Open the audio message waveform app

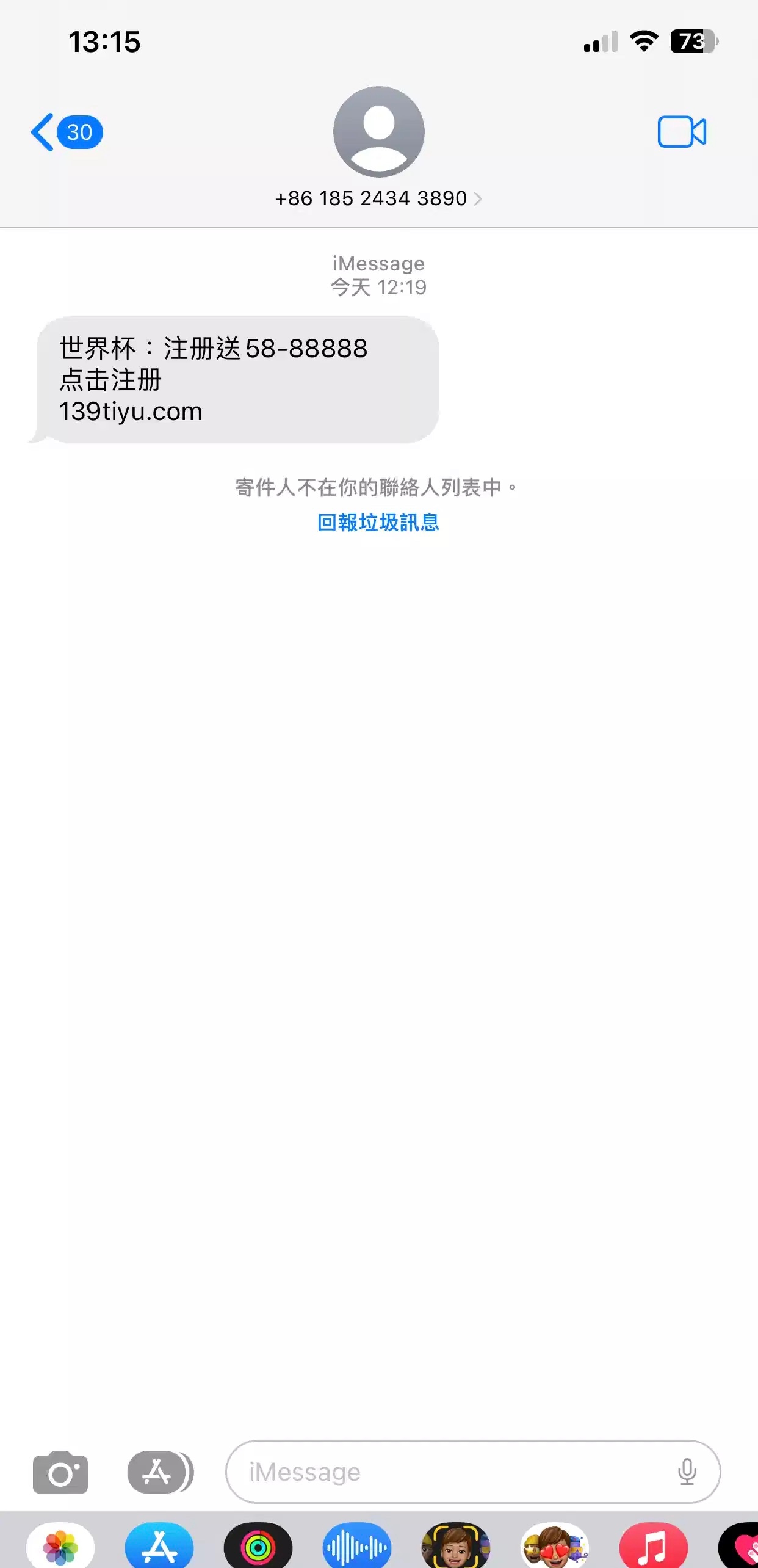coord(357,1546)
